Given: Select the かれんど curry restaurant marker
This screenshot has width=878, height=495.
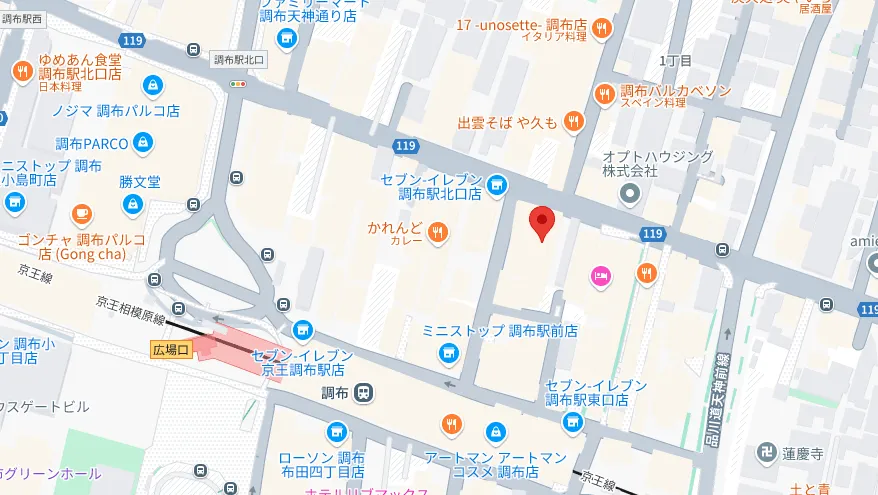Looking at the screenshot, I should (x=437, y=233).
